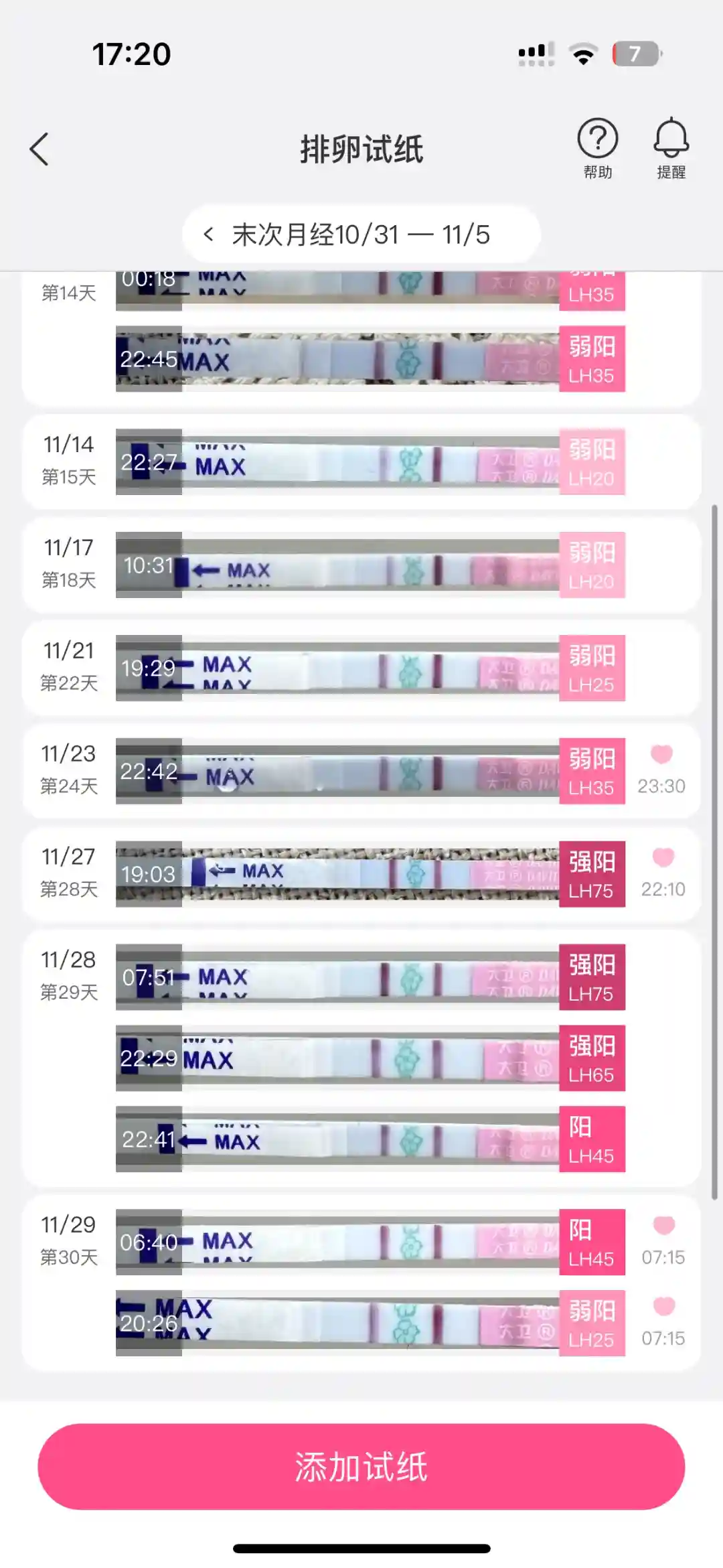Screen dimensions: 723x1568
Task: Open the 22:41 strip with LH45 result
Action: 370,1139
